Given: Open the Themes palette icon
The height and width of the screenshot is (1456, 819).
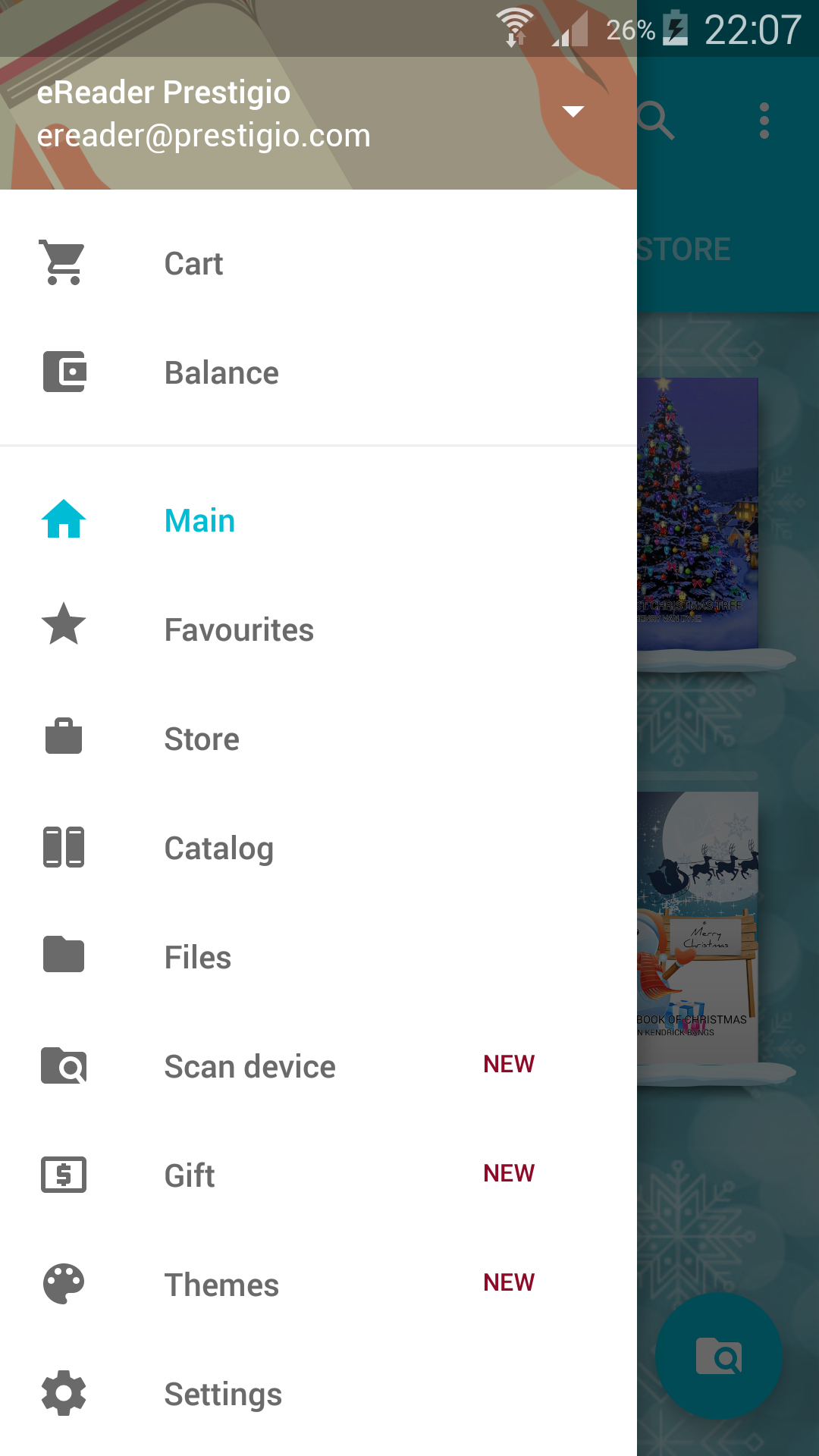Looking at the screenshot, I should click(64, 1284).
